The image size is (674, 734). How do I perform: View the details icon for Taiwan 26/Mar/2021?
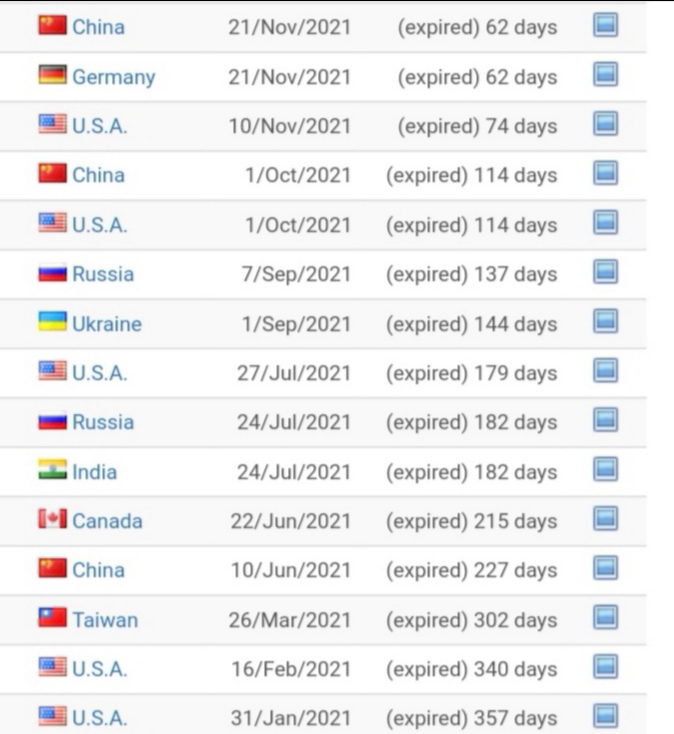605,619
